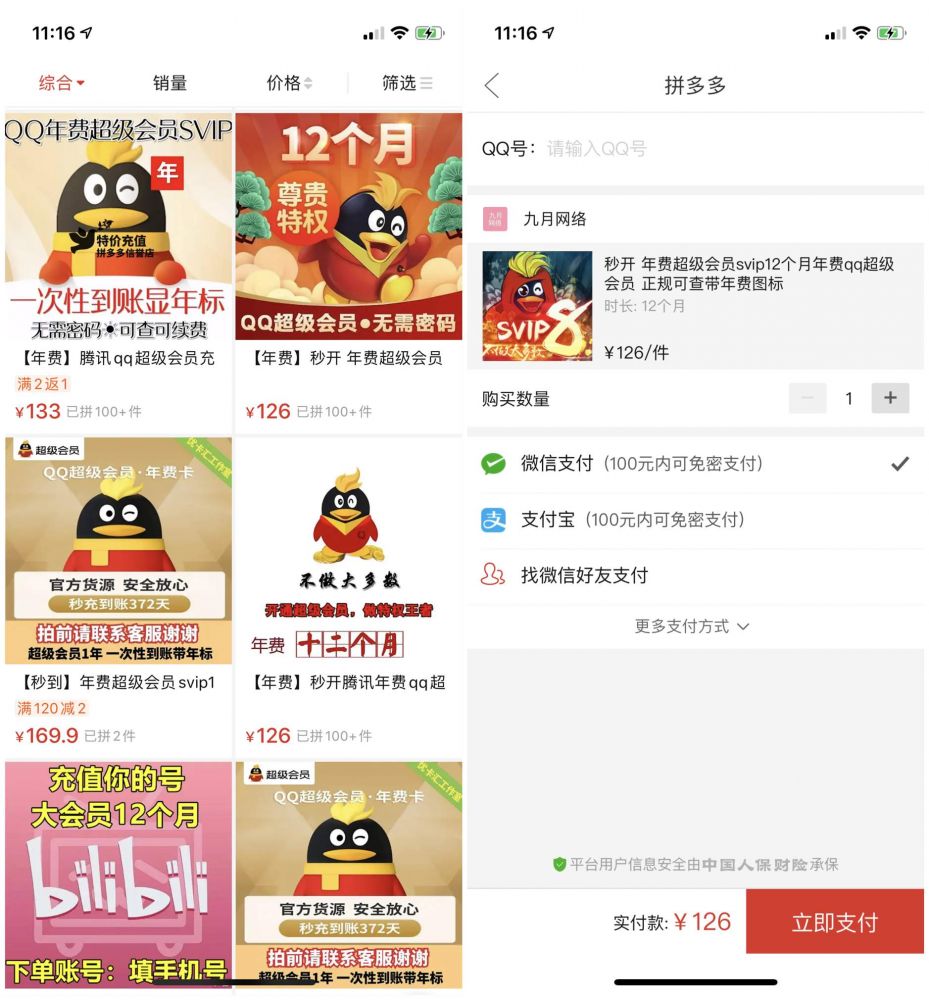Expand 更多支付方式
The height and width of the screenshot is (1000, 929).
tap(692, 626)
